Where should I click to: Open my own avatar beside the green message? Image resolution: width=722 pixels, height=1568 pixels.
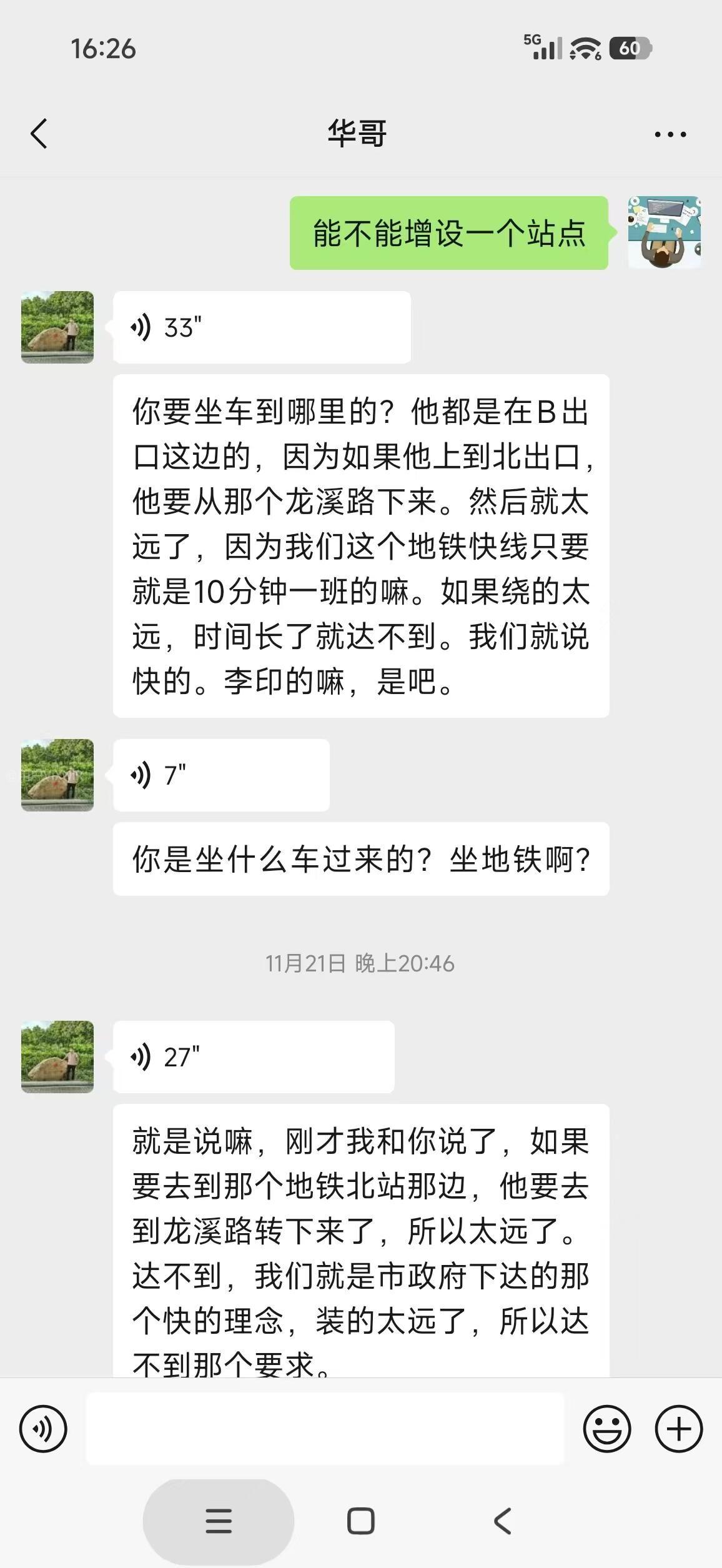664,232
